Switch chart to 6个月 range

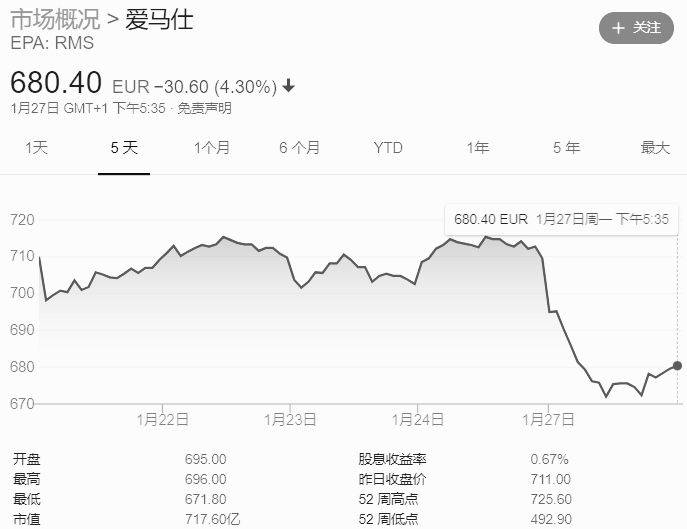coord(299,148)
